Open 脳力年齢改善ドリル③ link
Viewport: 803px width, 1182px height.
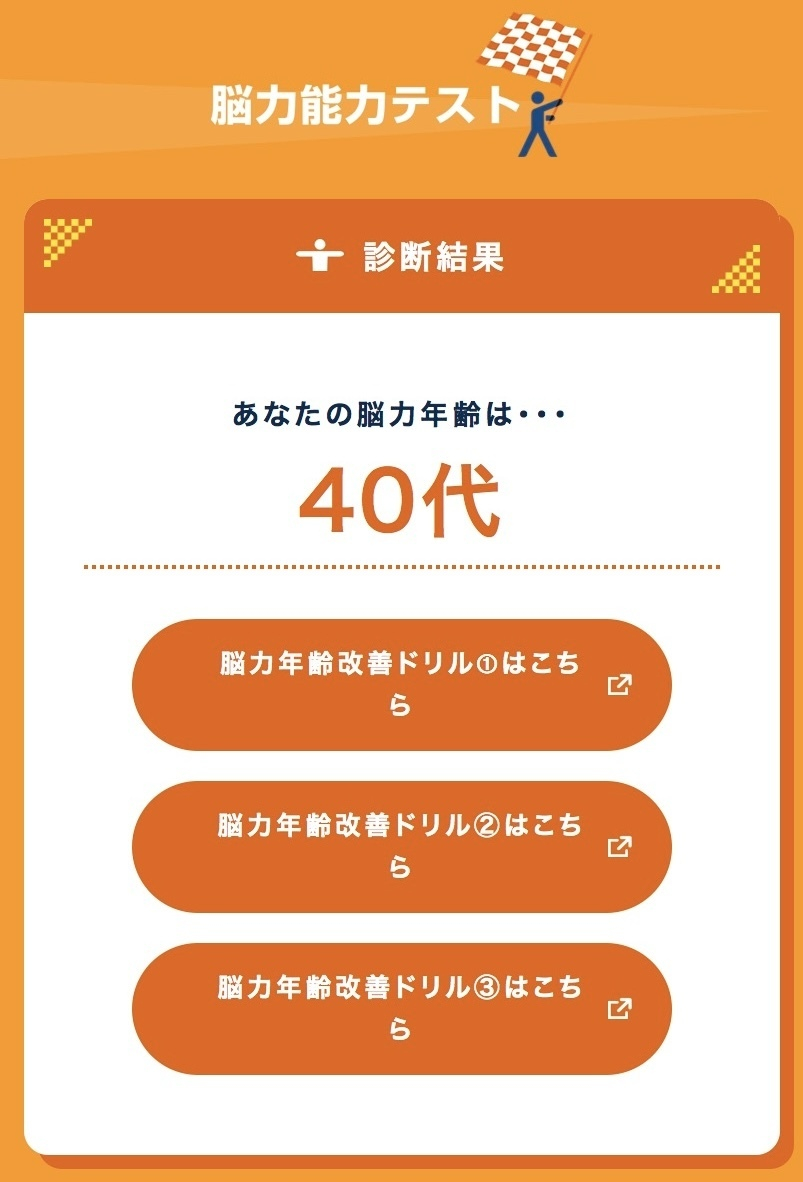pos(401,1008)
